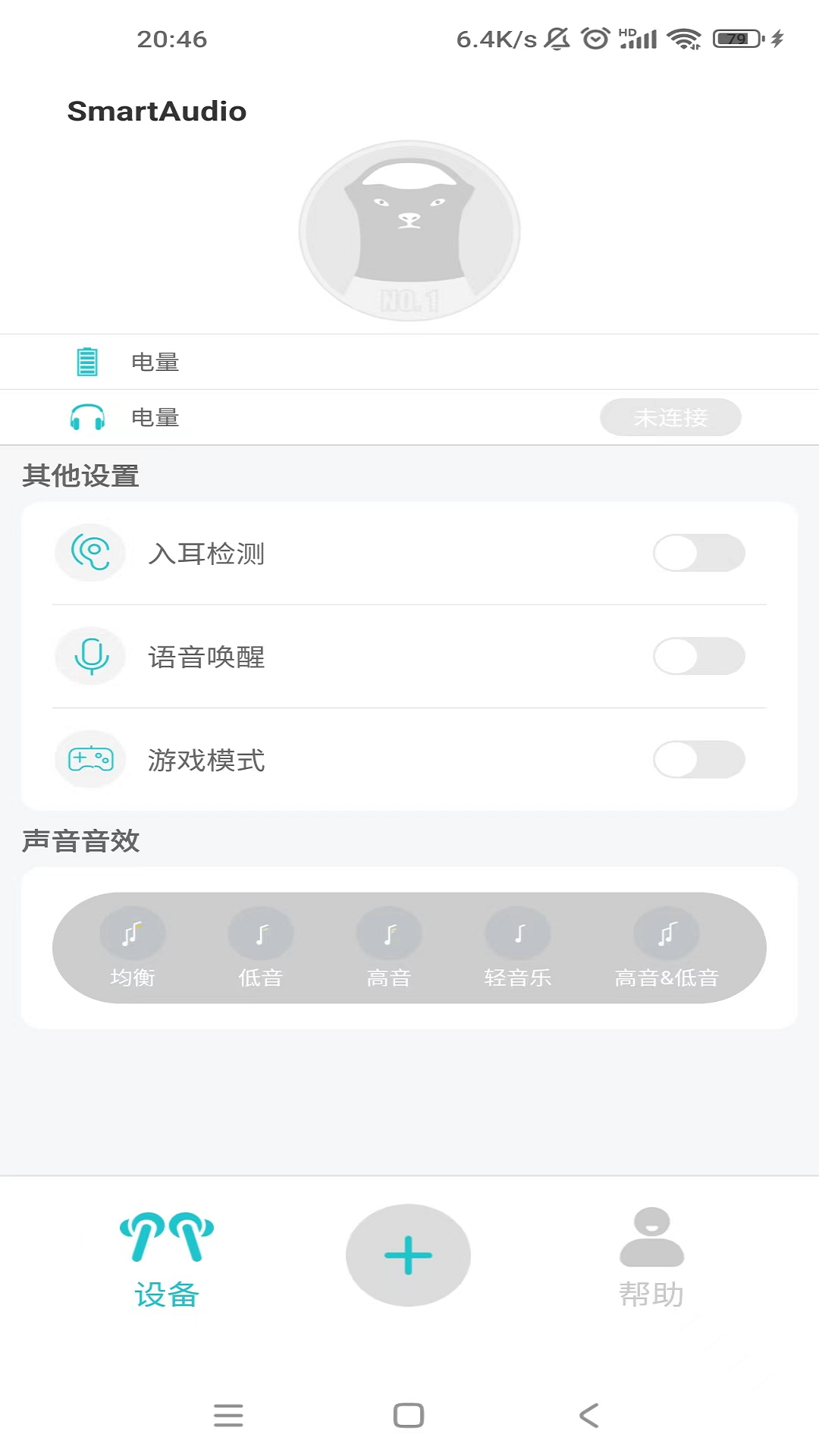Click the cat device avatar image
This screenshot has width=819, height=1456.
tap(409, 230)
